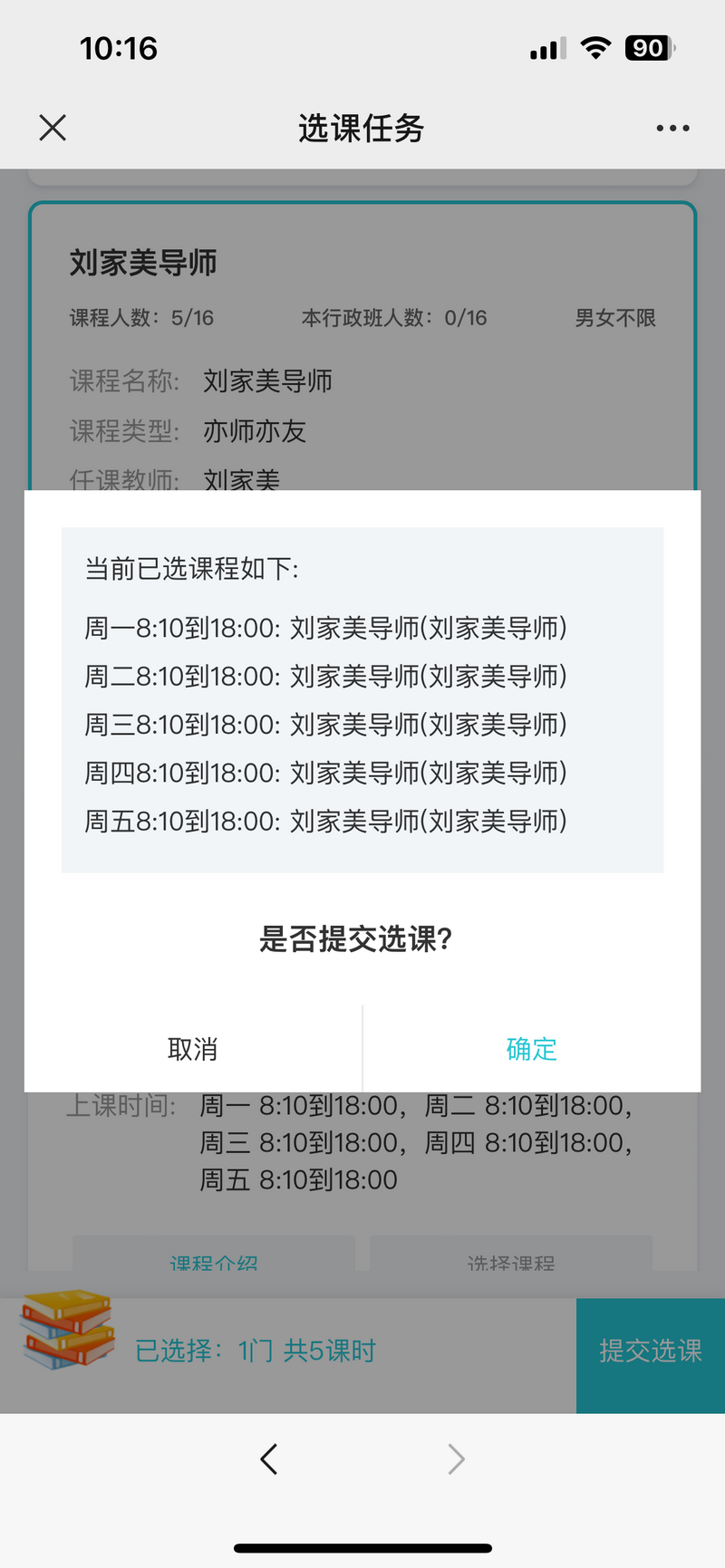
Task: Cancel the submission dialog via 取消
Action: (193, 1049)
